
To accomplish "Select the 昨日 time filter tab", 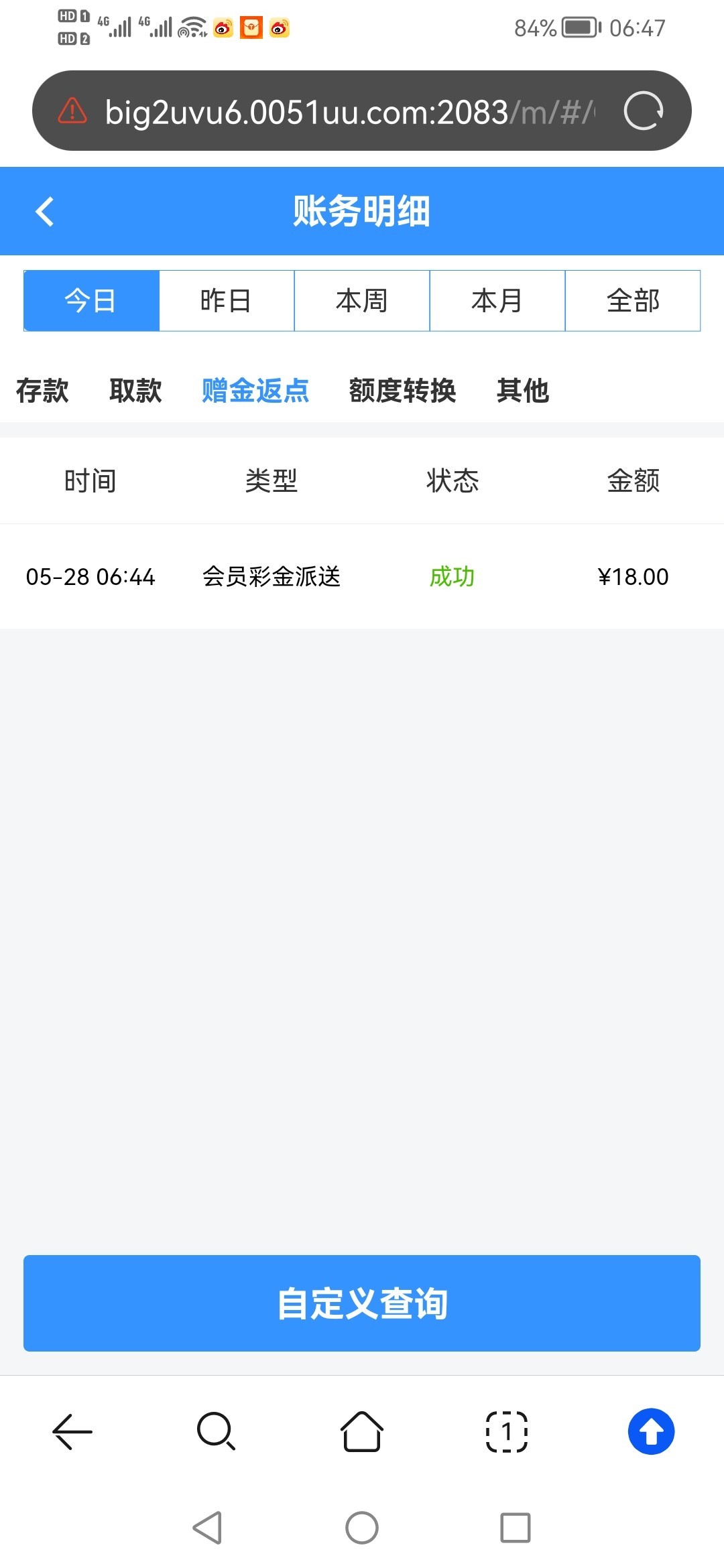I will pyautogui.click(x=226, y=301).
